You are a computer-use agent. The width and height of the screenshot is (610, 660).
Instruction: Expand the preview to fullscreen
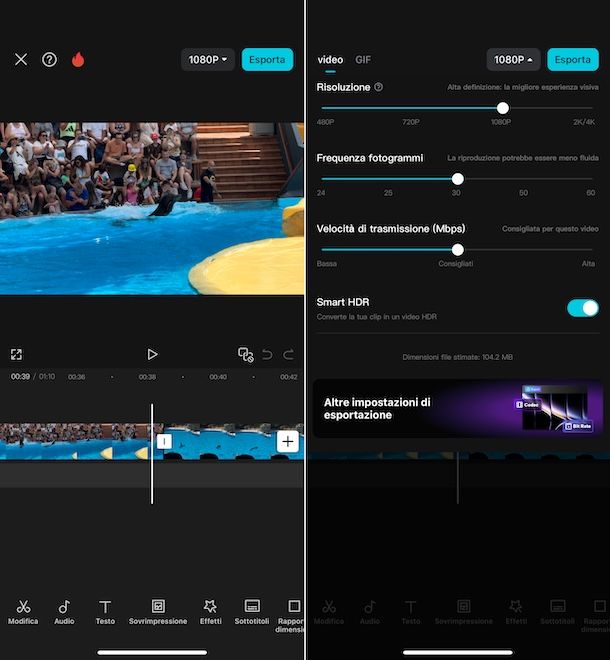coord(17,354)
